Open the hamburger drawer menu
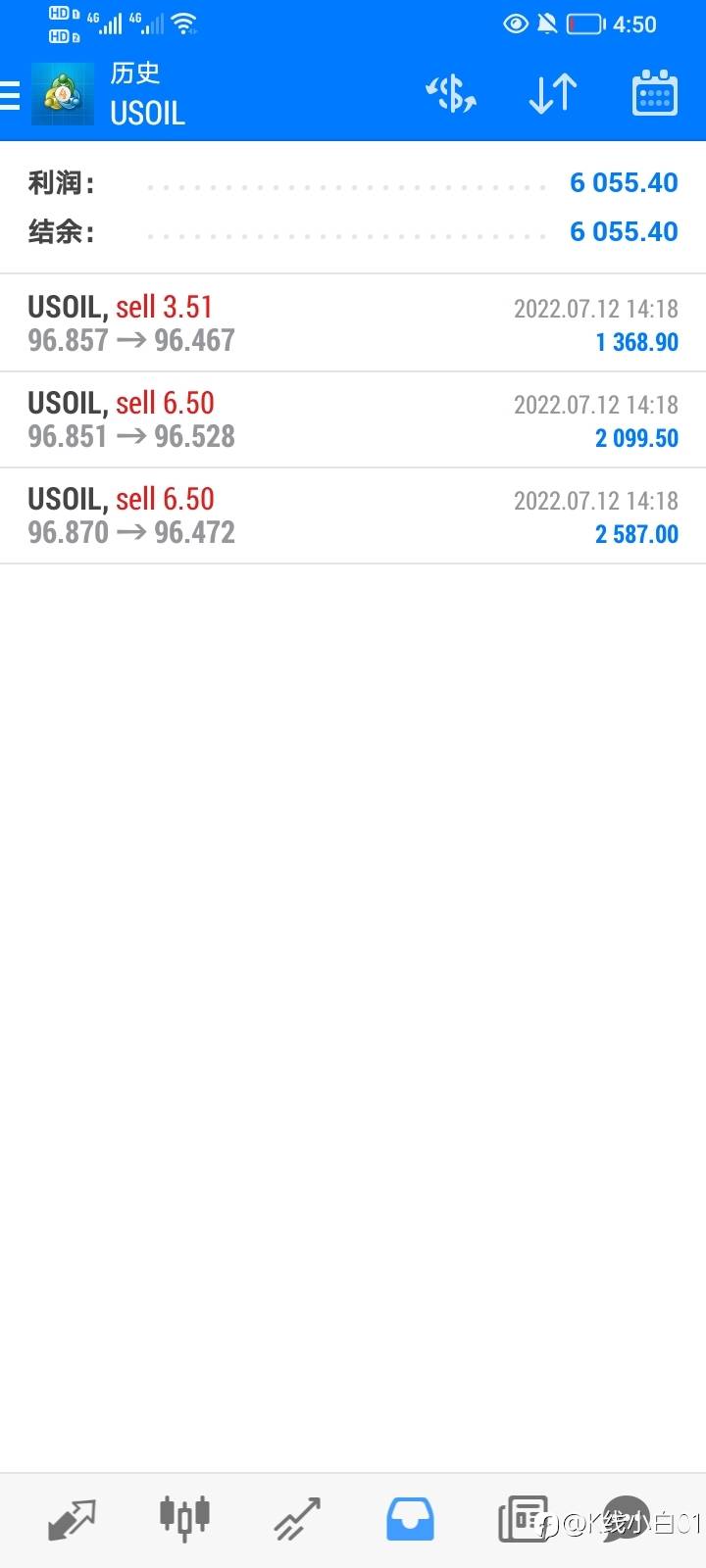The height and width of the screenshot is (1568, 706). [10, 95]
